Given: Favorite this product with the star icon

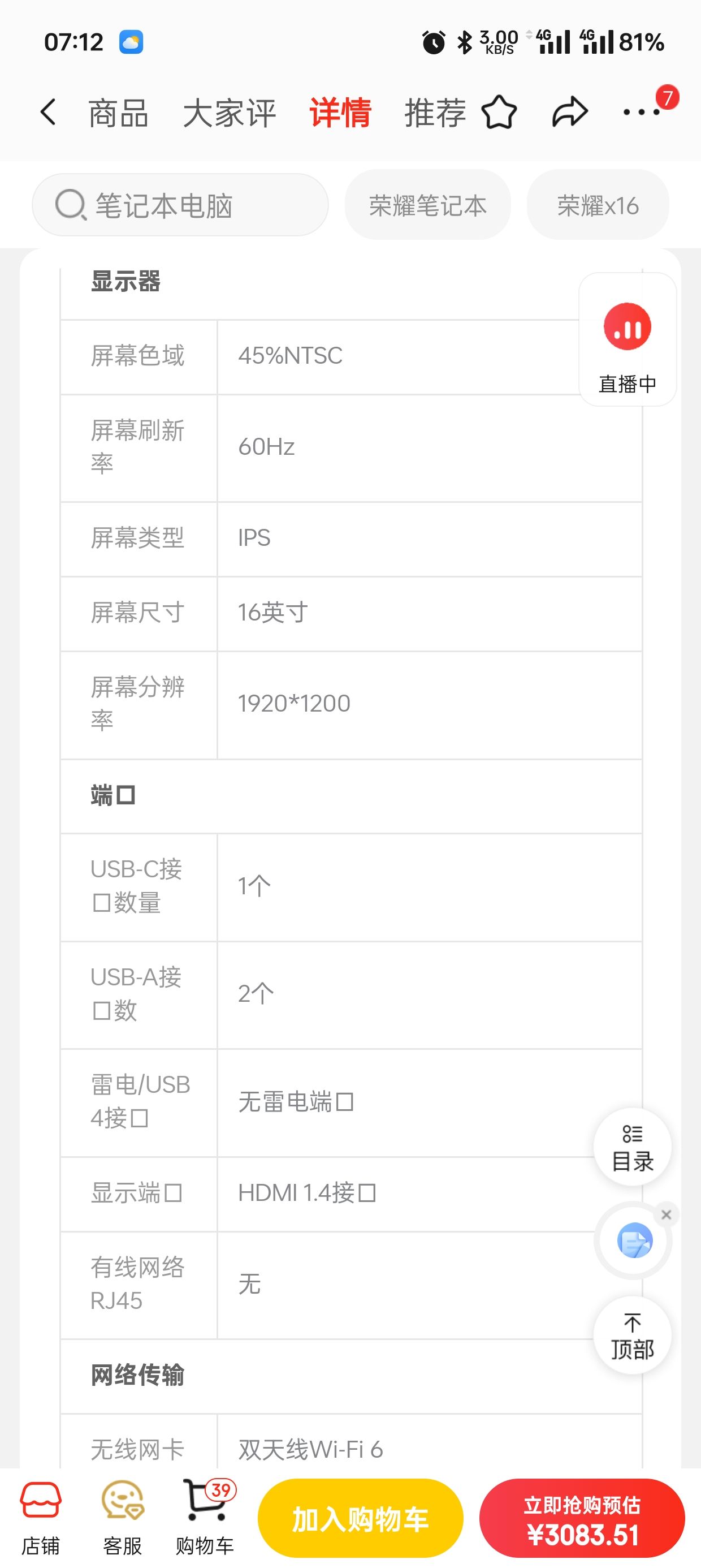Looking at the screenshot, I should tap(499, 112).
